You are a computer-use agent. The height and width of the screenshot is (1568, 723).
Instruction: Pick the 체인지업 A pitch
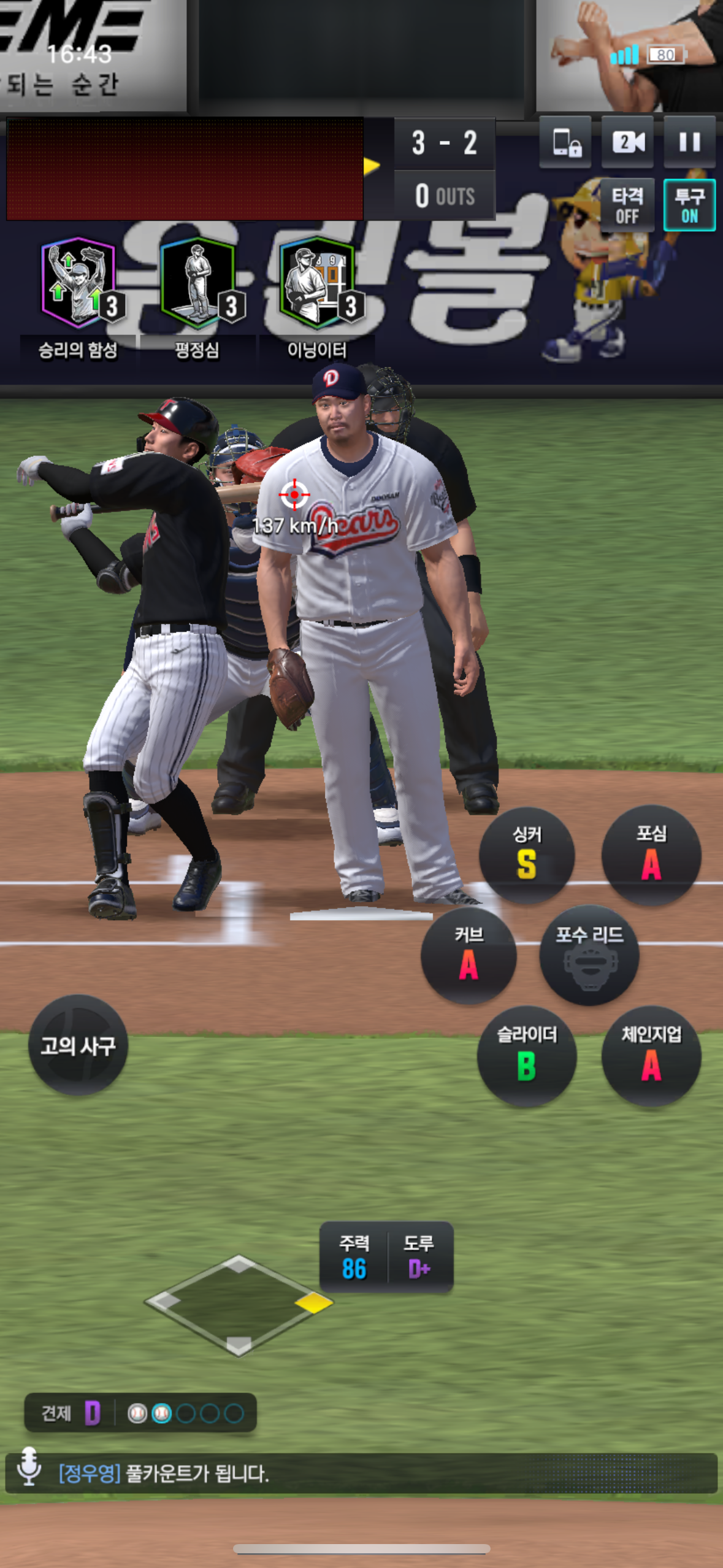pos(651,1056)
